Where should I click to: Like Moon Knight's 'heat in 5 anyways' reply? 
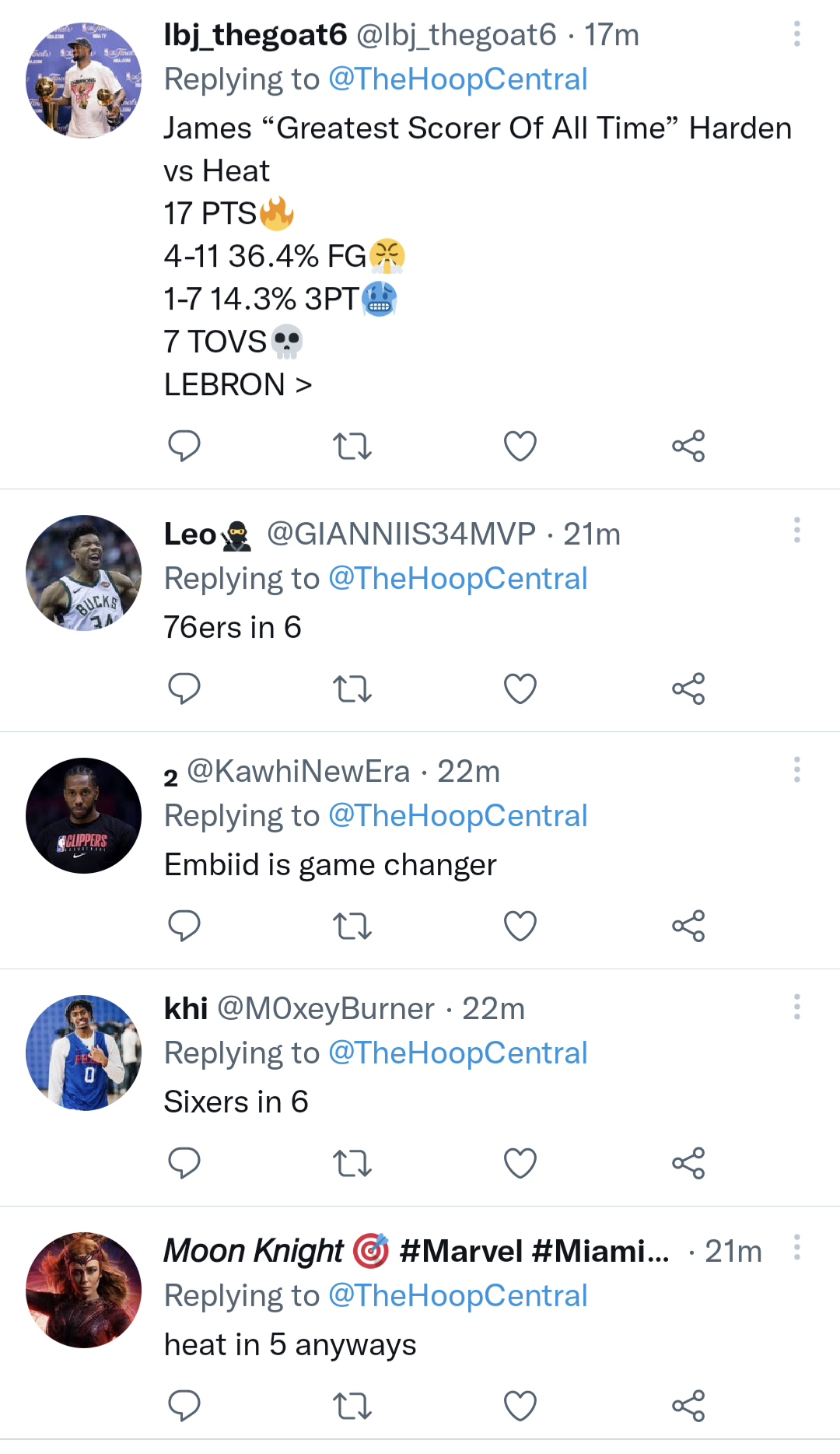tap(519, 1405)
